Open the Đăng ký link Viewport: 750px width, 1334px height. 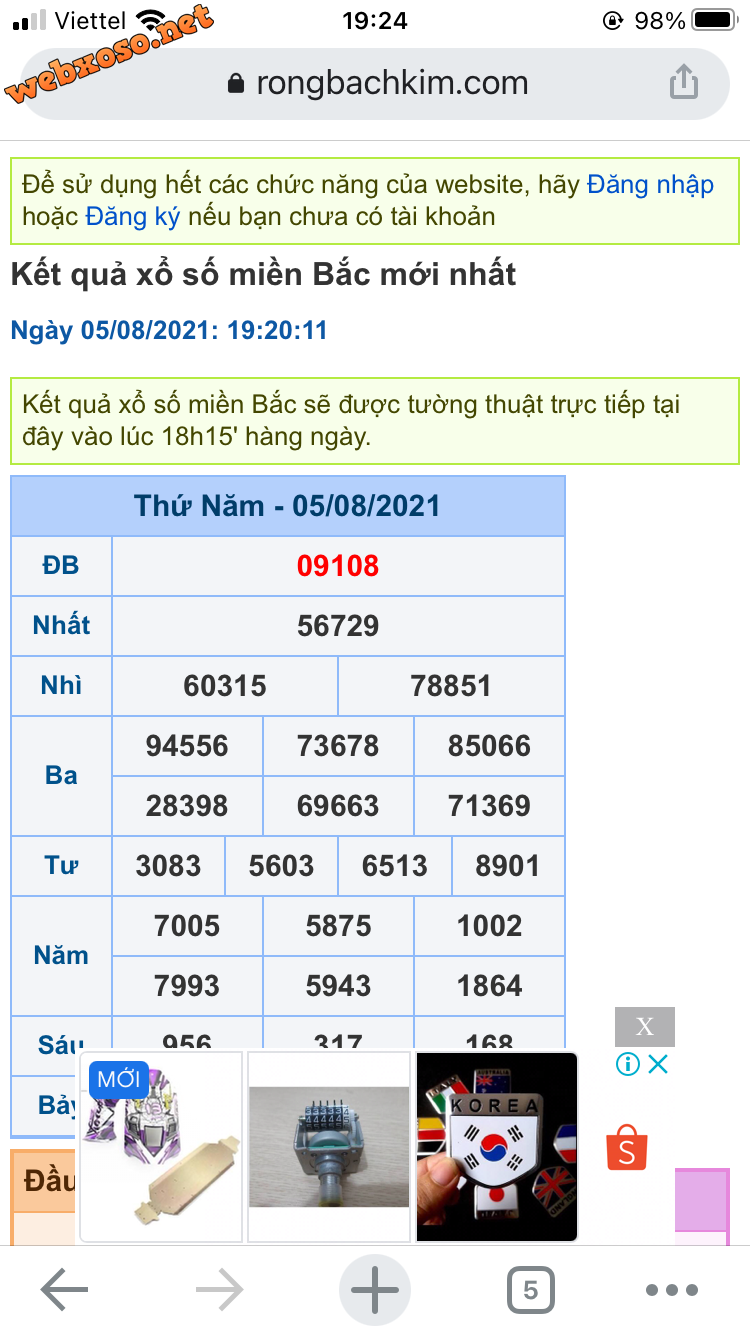click(132, 216)
